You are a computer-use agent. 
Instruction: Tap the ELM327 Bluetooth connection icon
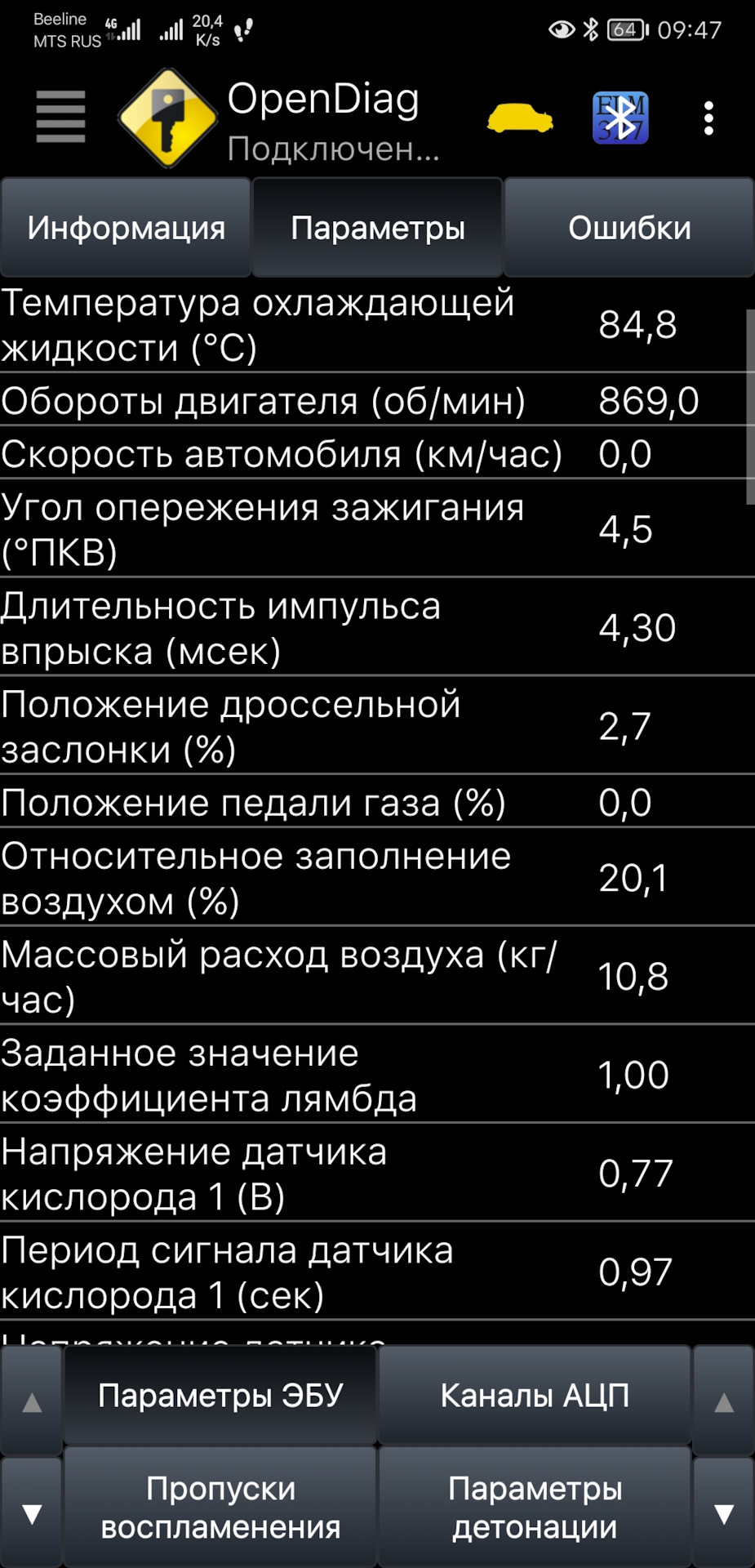(x=620, y=118)
